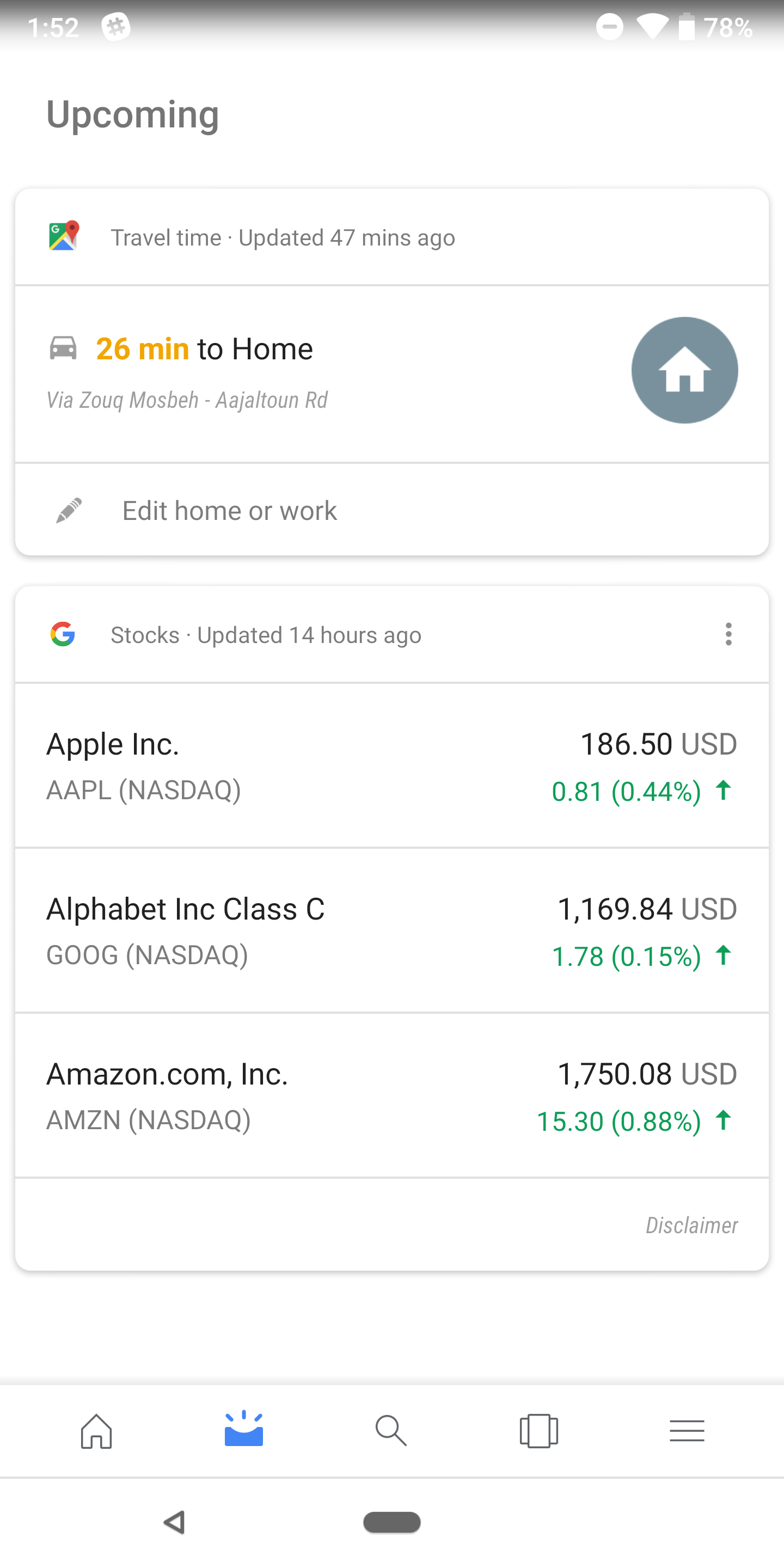Open the Google Maps icon on Travel time card
Screen dimensions: 784x1568
coord(64,237)
